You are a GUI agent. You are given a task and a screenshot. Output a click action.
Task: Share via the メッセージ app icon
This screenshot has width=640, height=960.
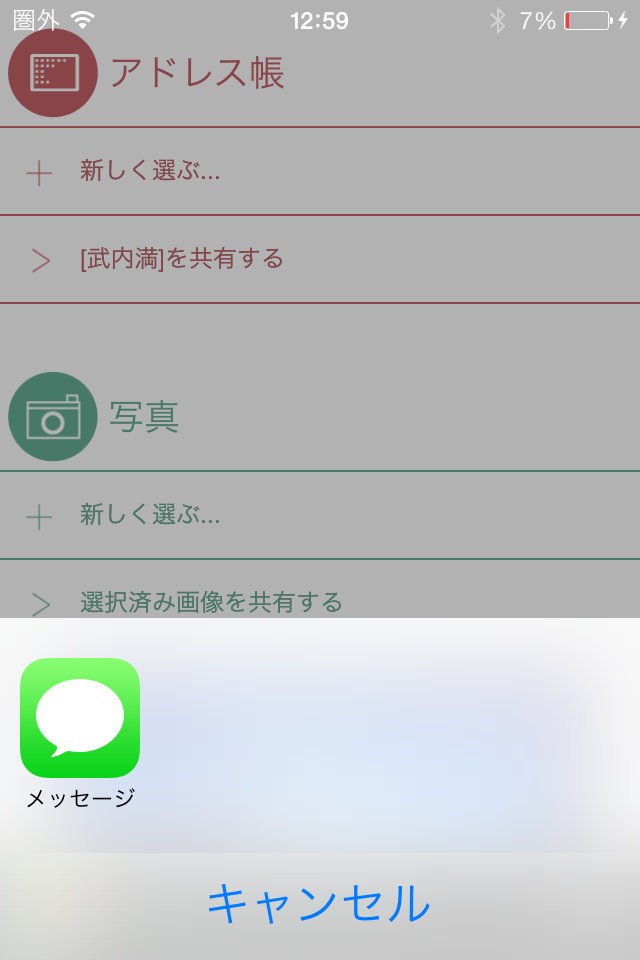[x=80, y=718]
